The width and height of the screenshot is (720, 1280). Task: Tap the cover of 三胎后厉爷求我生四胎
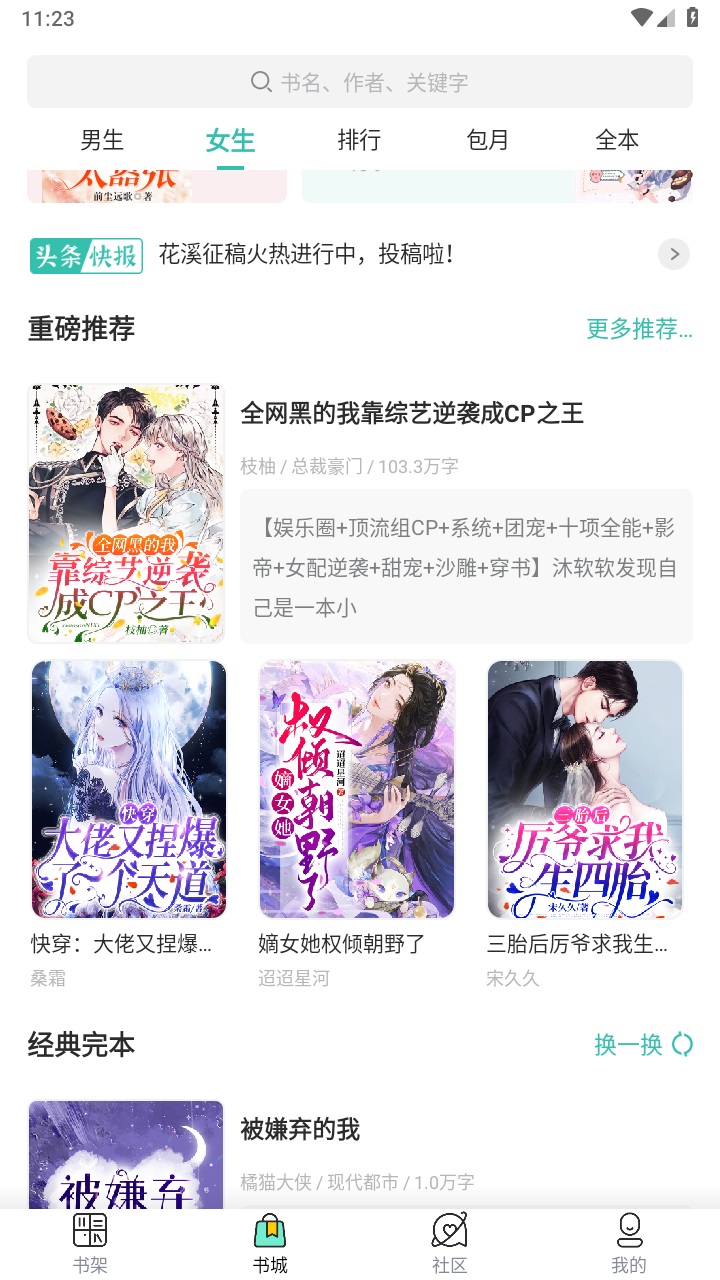coord(586,789)
